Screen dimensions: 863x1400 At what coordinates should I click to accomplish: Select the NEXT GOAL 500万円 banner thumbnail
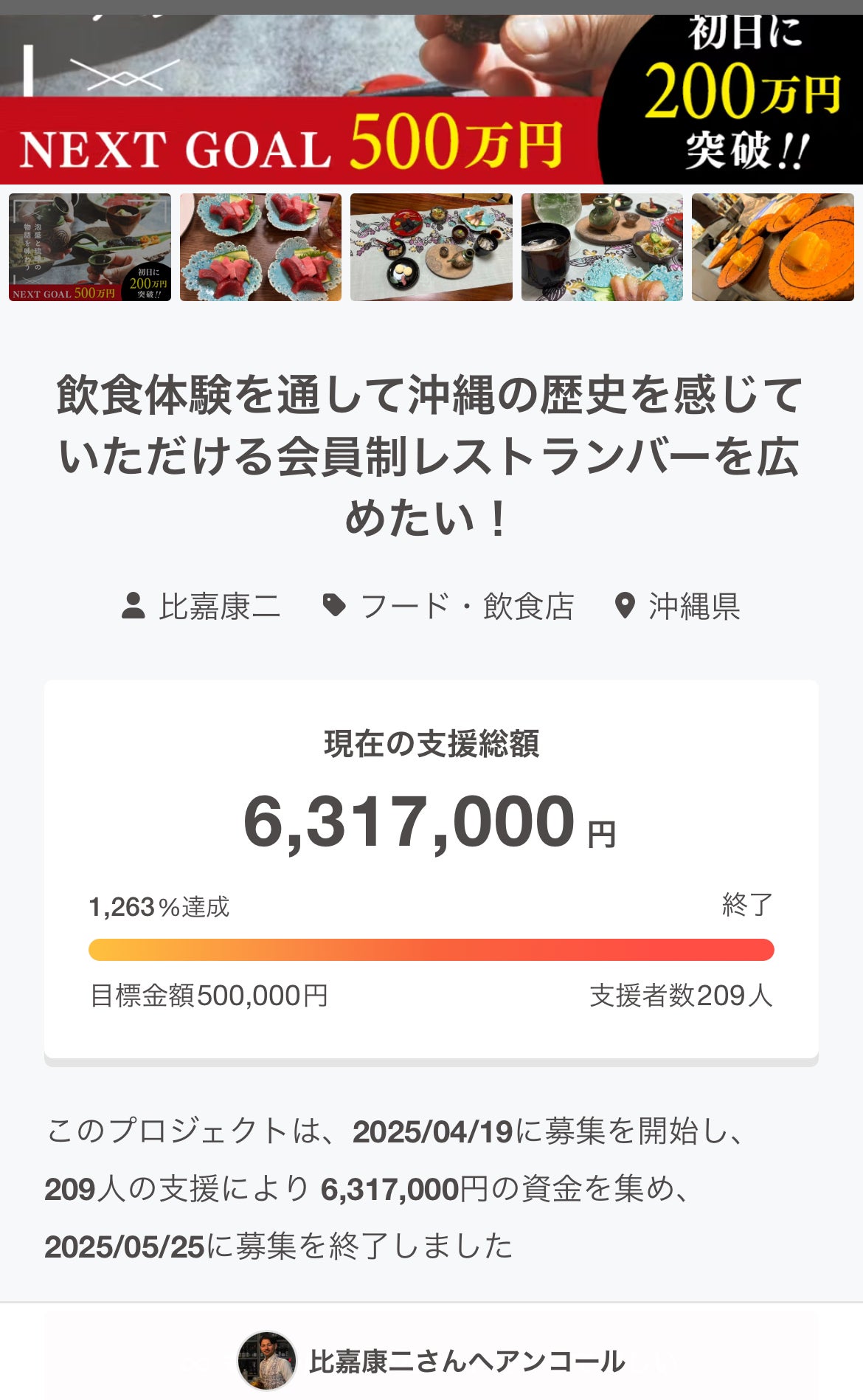click(x=90, y=247)
